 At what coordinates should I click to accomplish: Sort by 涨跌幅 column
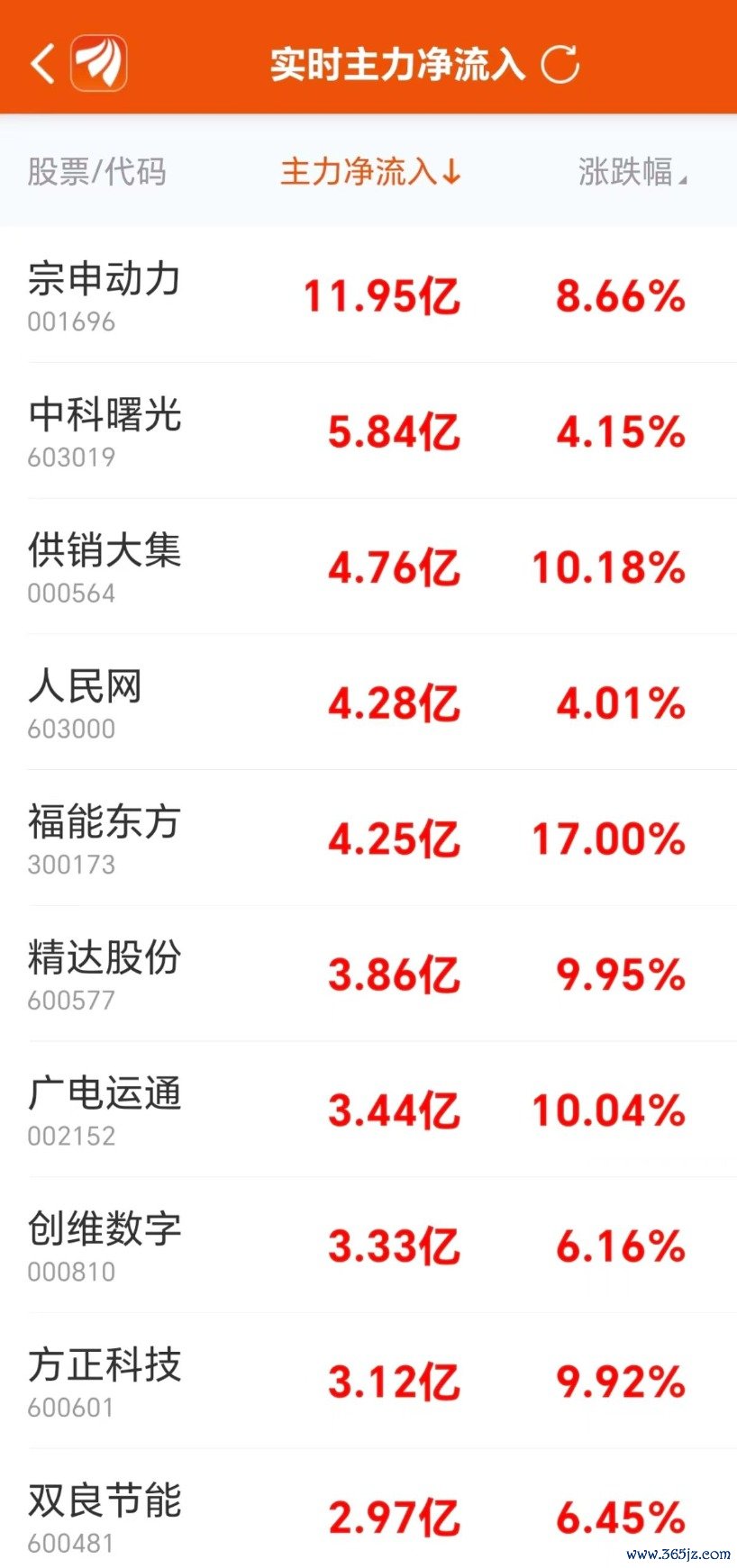pyautogui.click(x=632, y=171)
